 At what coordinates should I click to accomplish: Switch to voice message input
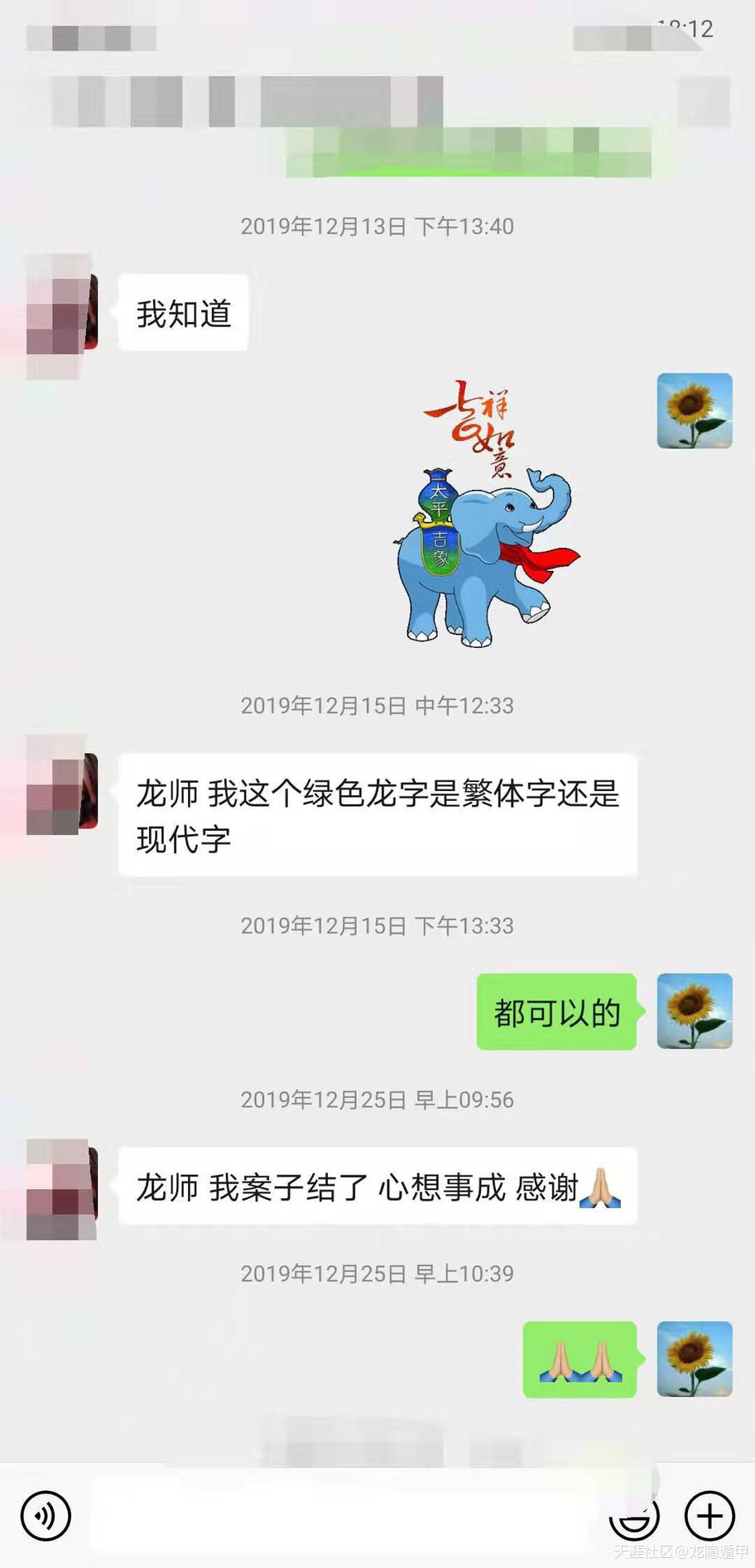click(46, 1516)
